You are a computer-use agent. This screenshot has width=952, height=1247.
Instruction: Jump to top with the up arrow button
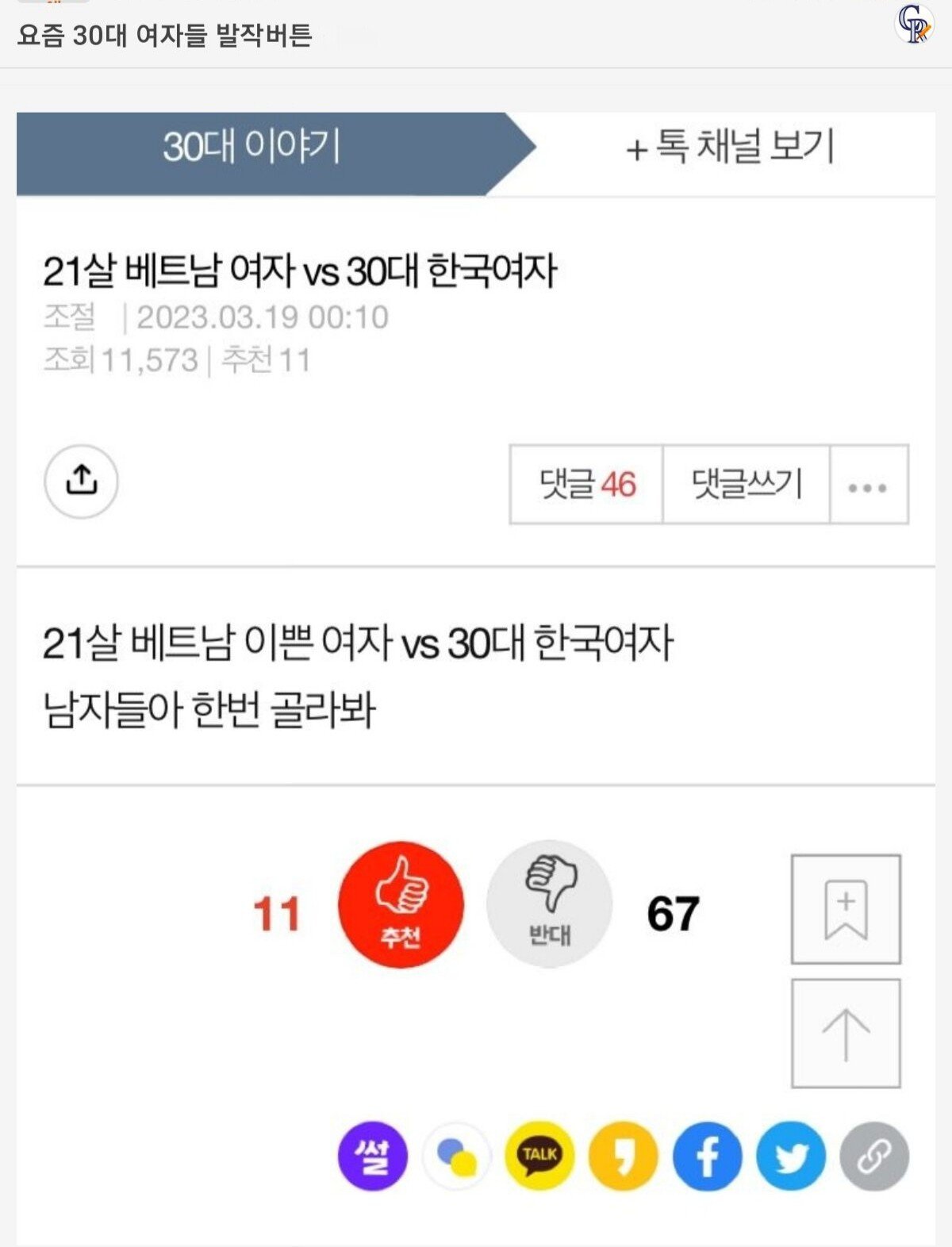coord(846,1033)
